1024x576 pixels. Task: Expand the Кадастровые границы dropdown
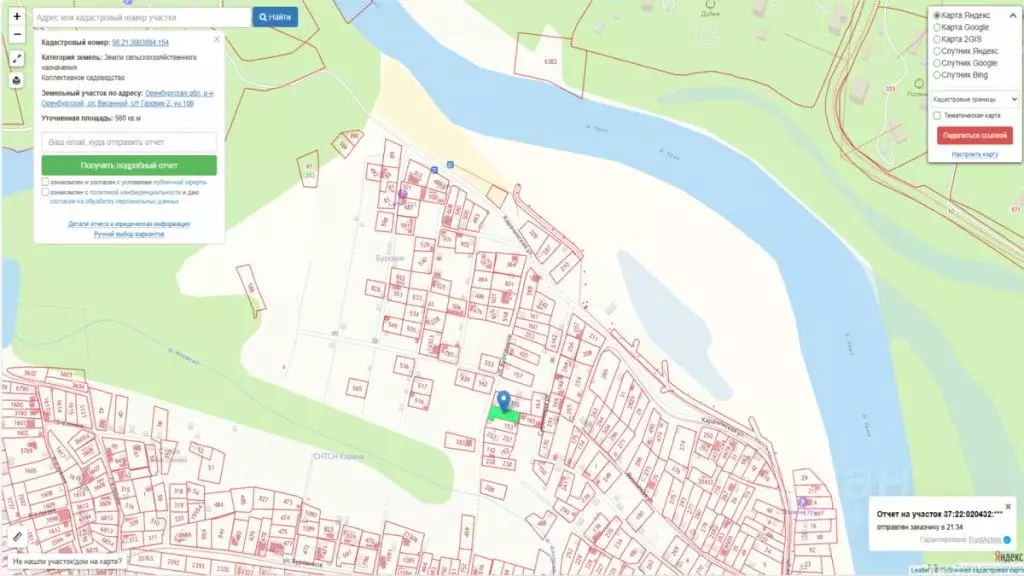tap(974, 99)
